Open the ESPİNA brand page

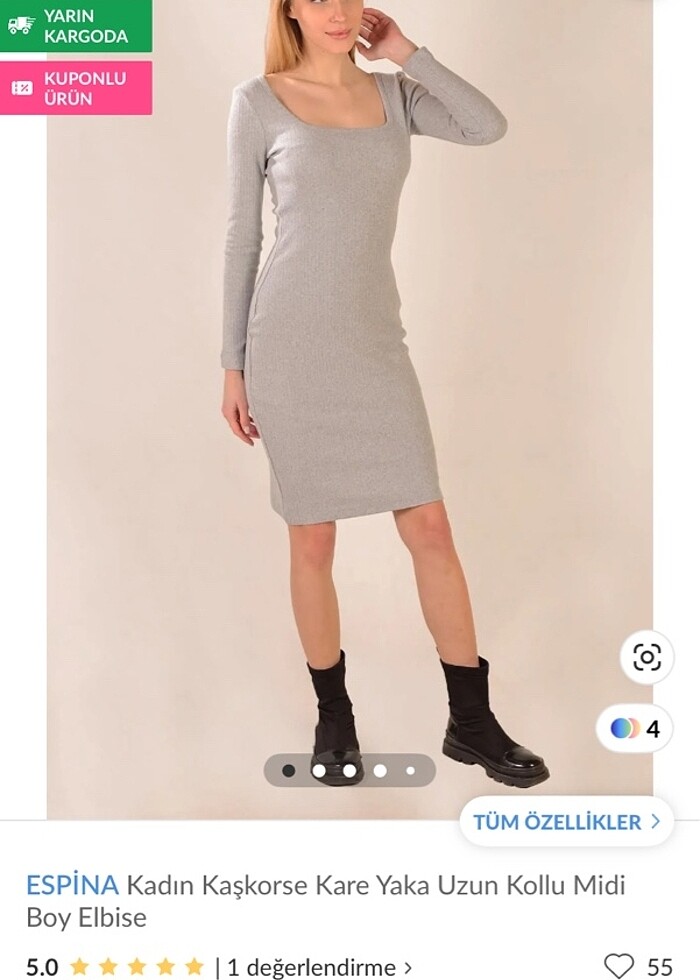(72, 885)
